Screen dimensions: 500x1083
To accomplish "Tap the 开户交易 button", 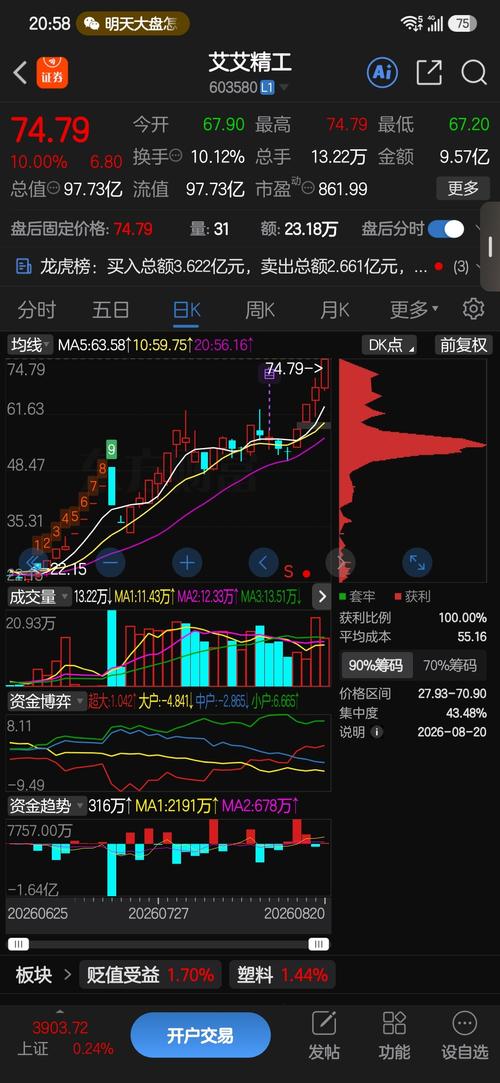I will tap(200, 1035).
